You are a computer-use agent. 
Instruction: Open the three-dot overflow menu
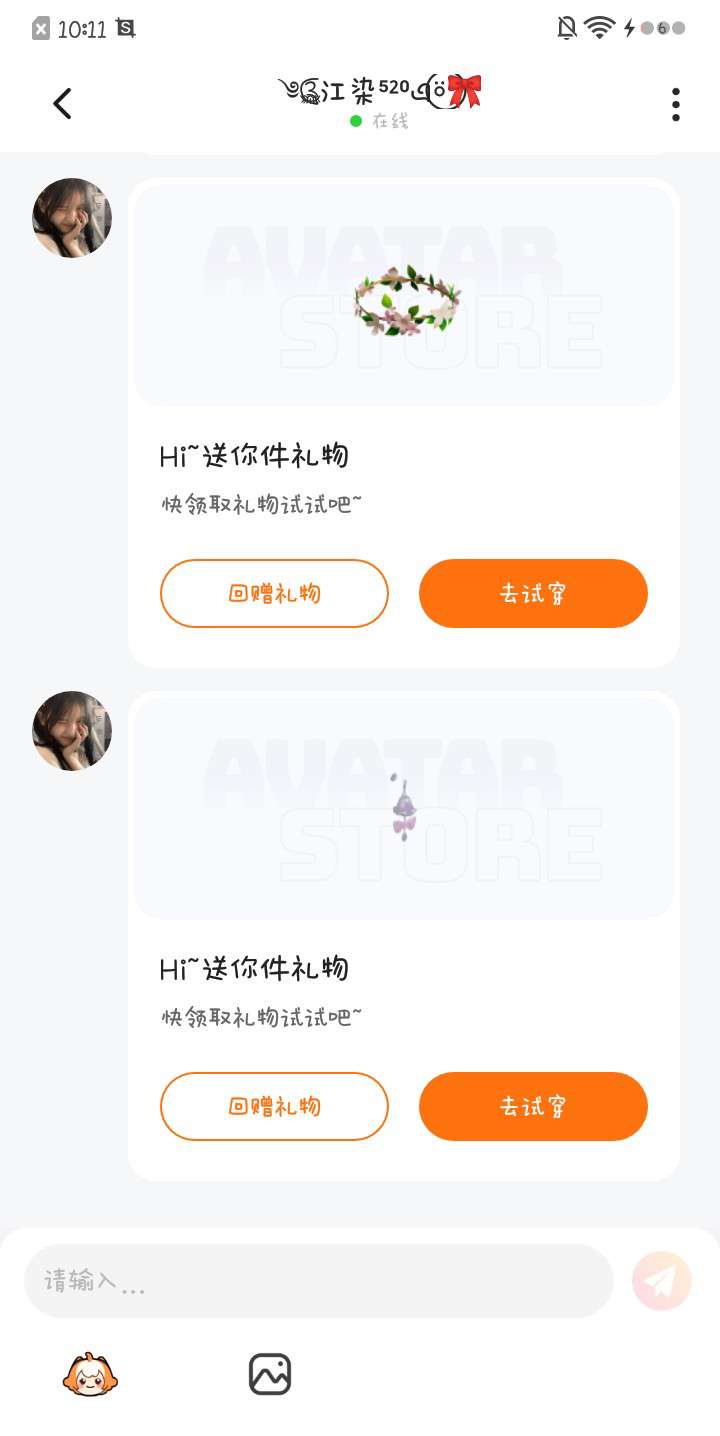click(676, 104)
